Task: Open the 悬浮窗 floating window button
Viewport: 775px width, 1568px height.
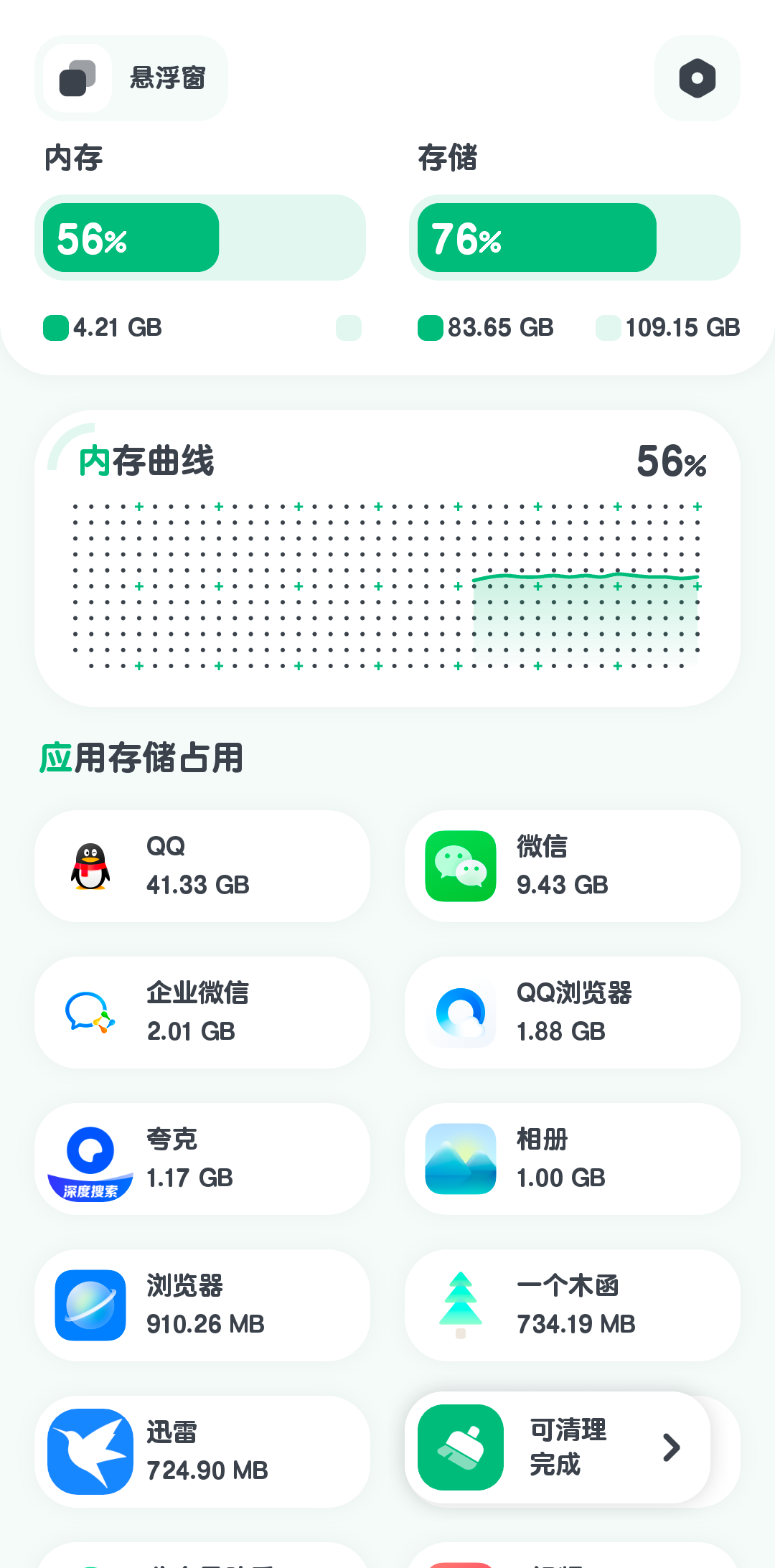Action: point(131,78)
